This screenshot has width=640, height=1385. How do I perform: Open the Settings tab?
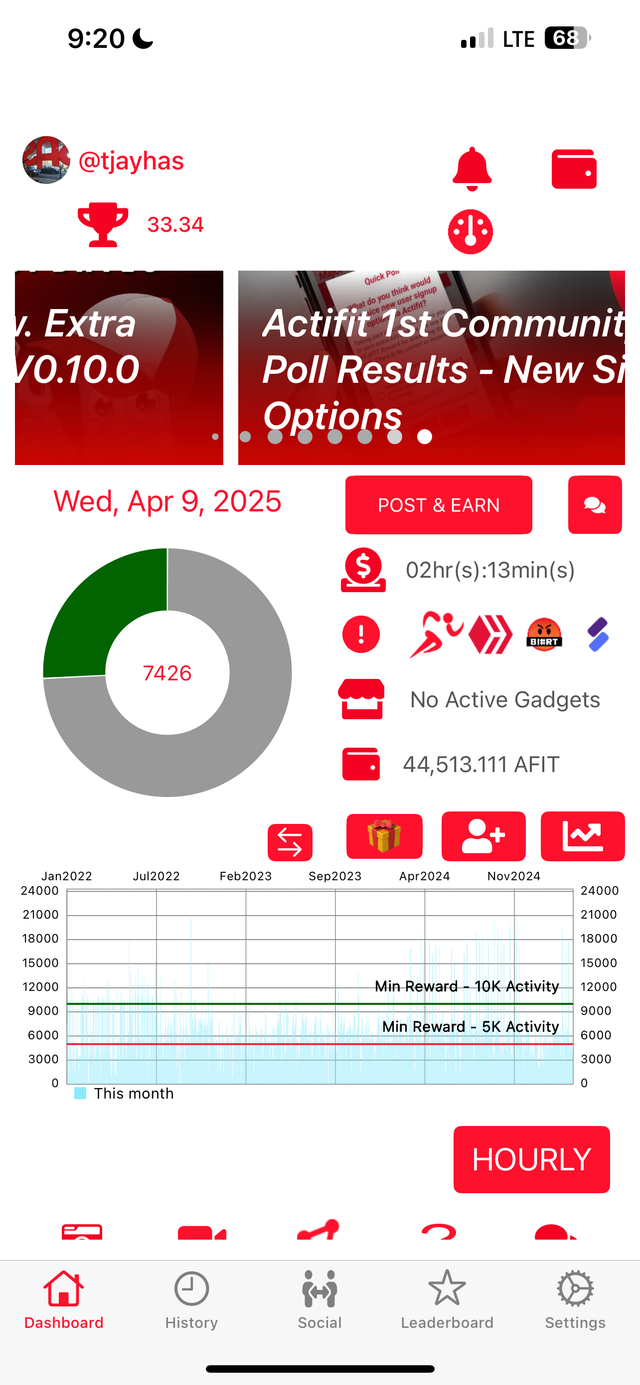click(575, 1300)
